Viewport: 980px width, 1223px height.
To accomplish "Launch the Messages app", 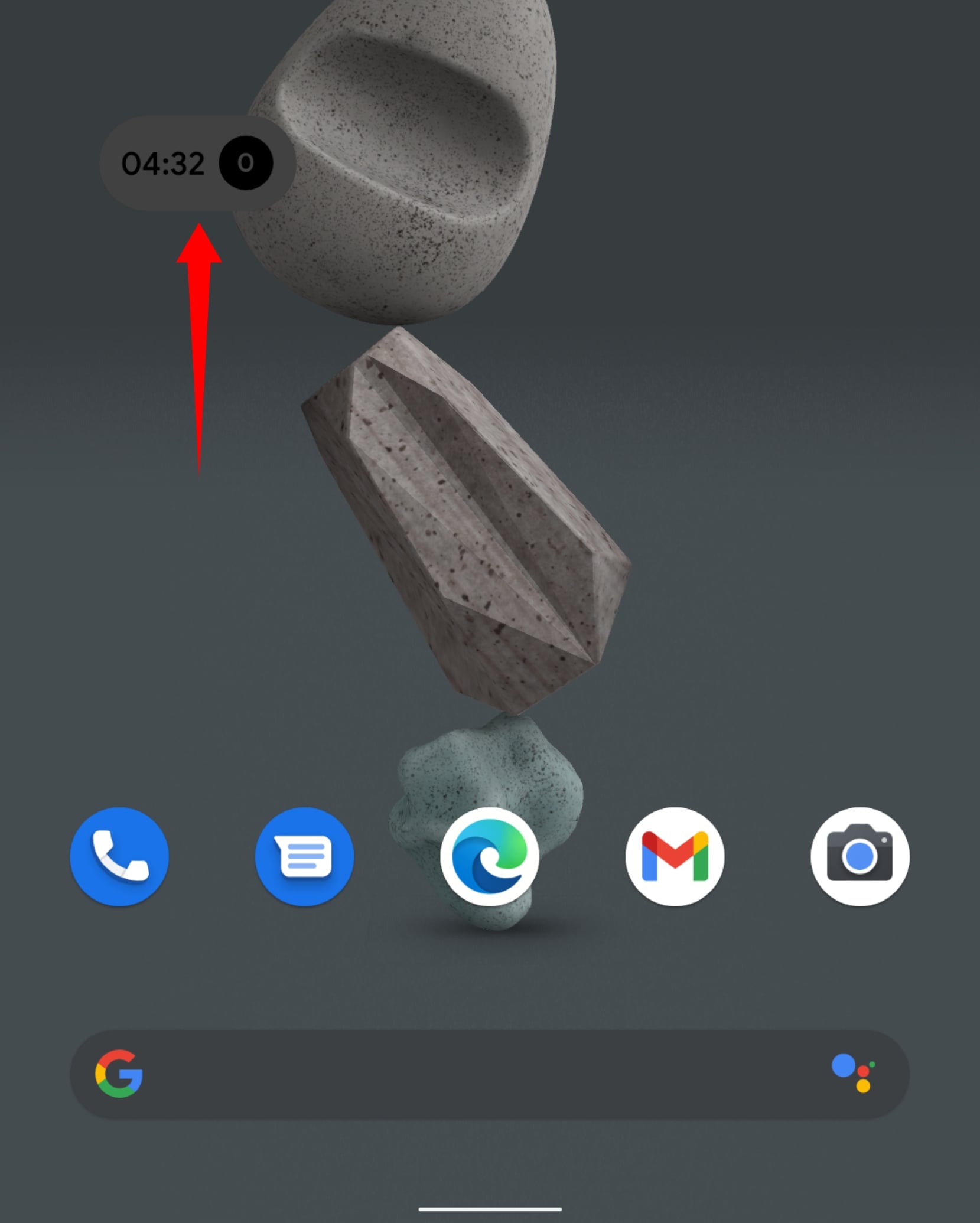I will [x=305, y=856].
